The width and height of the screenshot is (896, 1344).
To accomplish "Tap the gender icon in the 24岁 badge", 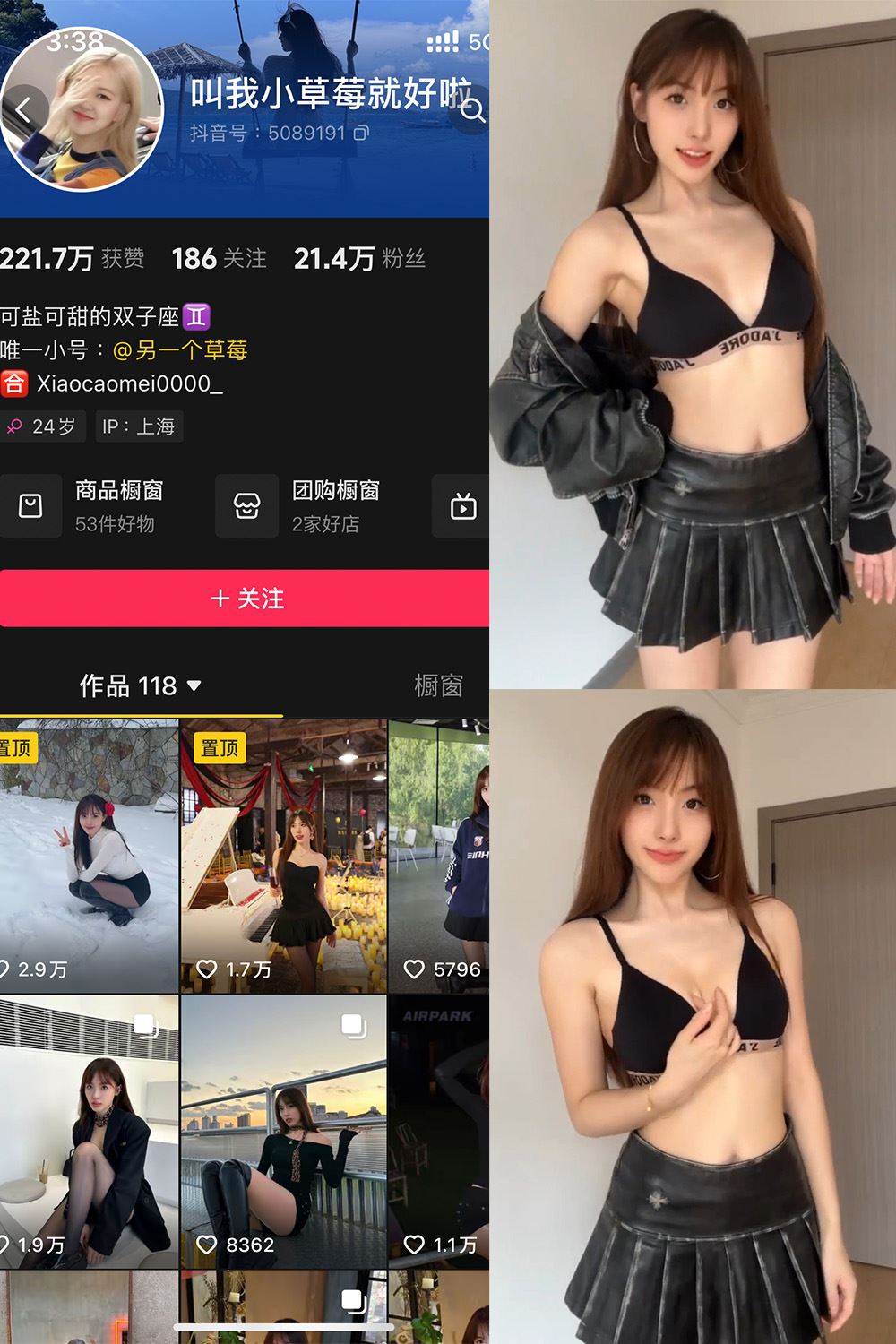I will point(13,426).
